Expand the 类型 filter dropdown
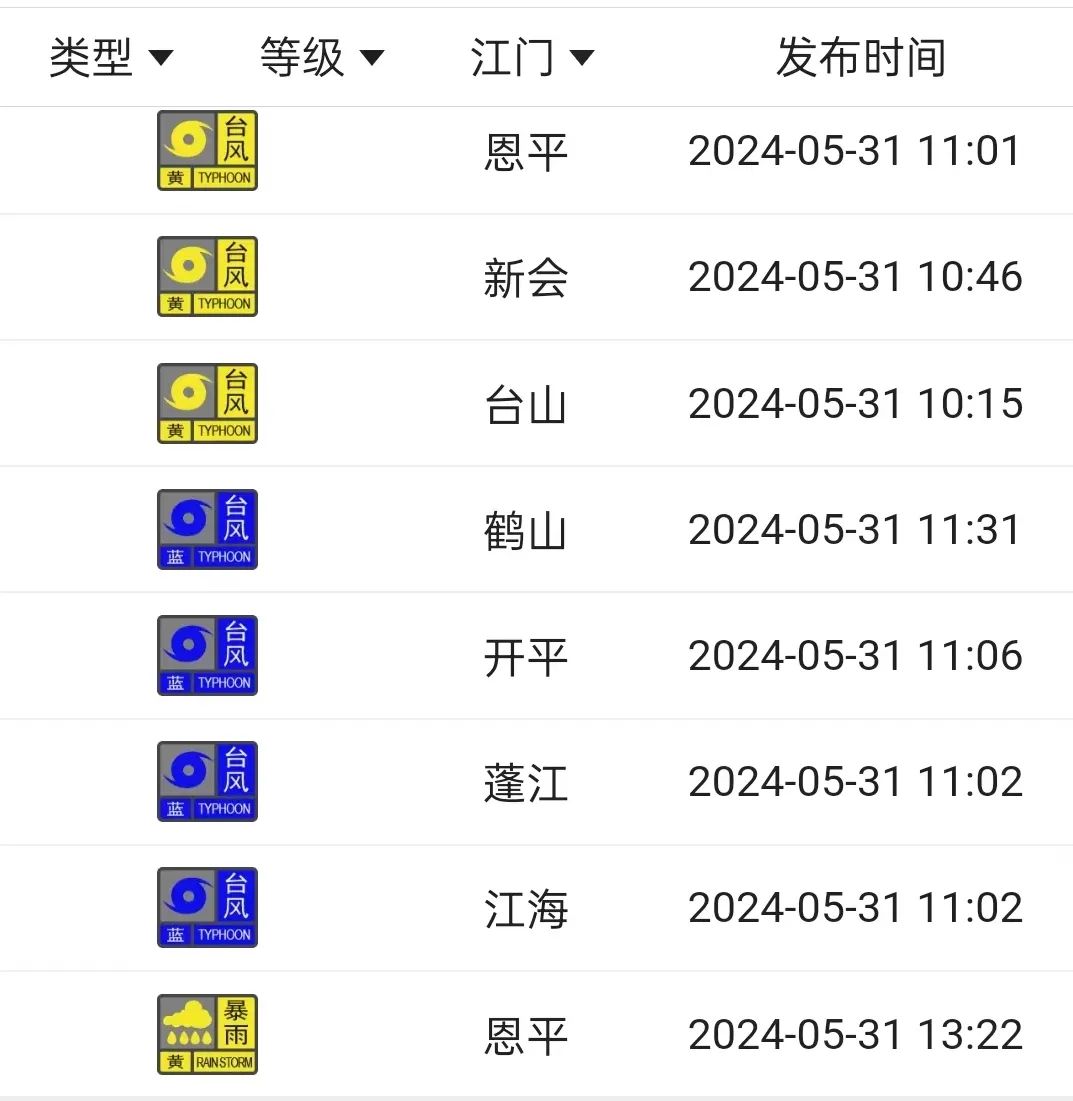Image resolution: width=1073 pixels, height=1101 pixels. tap(111, 58)
